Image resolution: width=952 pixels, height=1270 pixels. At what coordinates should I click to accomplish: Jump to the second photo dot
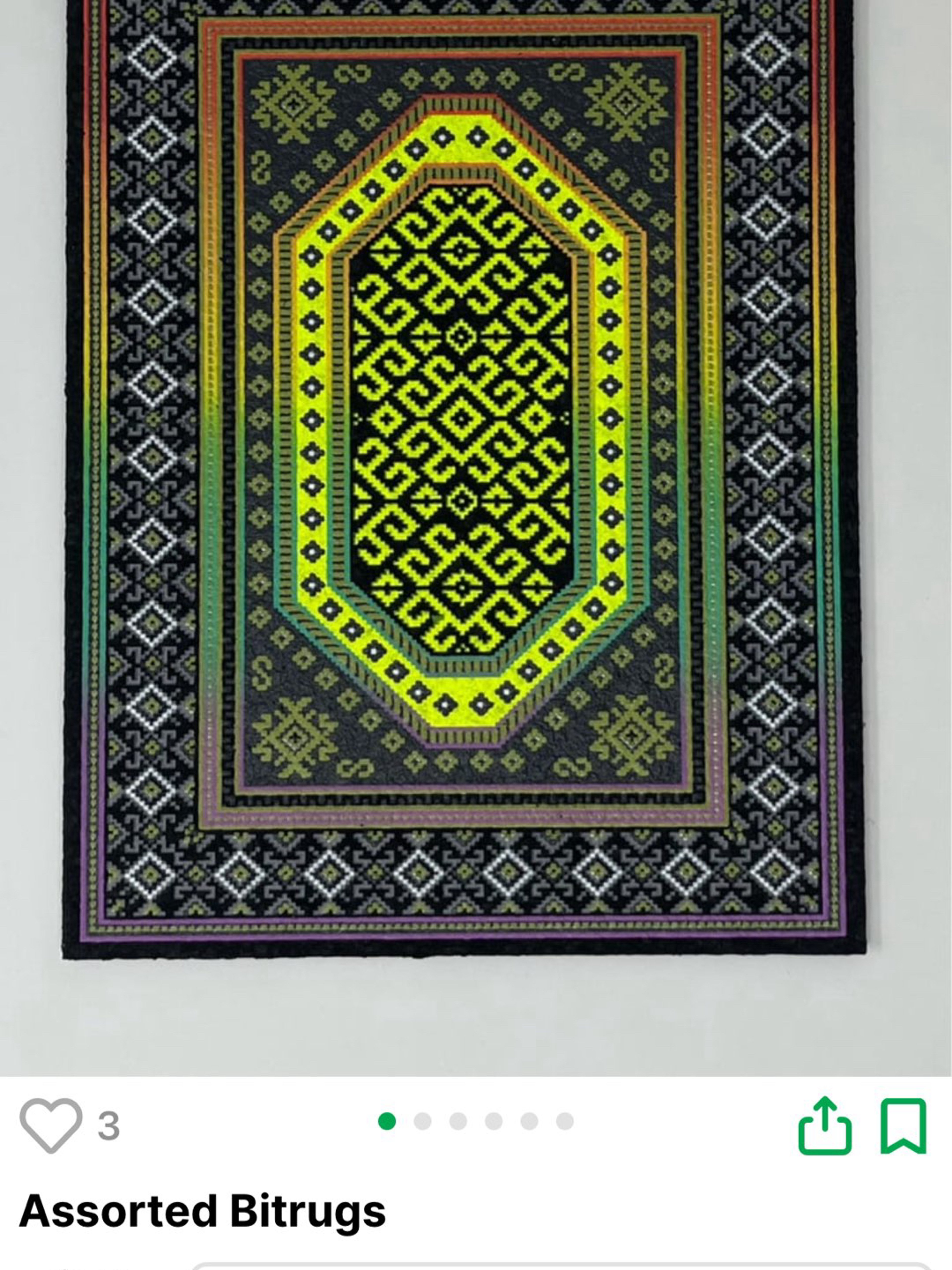pyautogui.click(x=423, y=1121)
